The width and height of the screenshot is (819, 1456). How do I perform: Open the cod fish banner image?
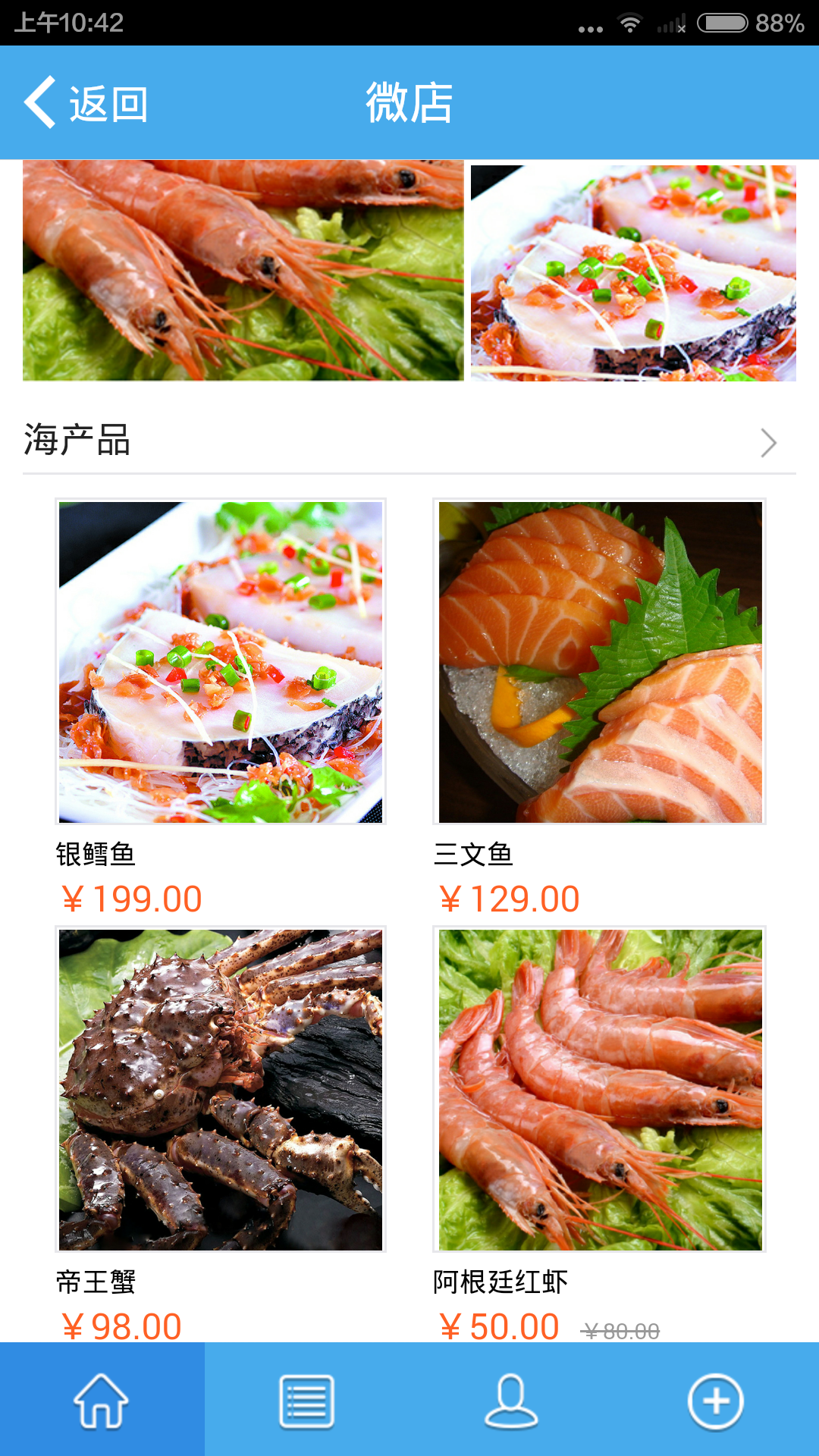point(633,273)
